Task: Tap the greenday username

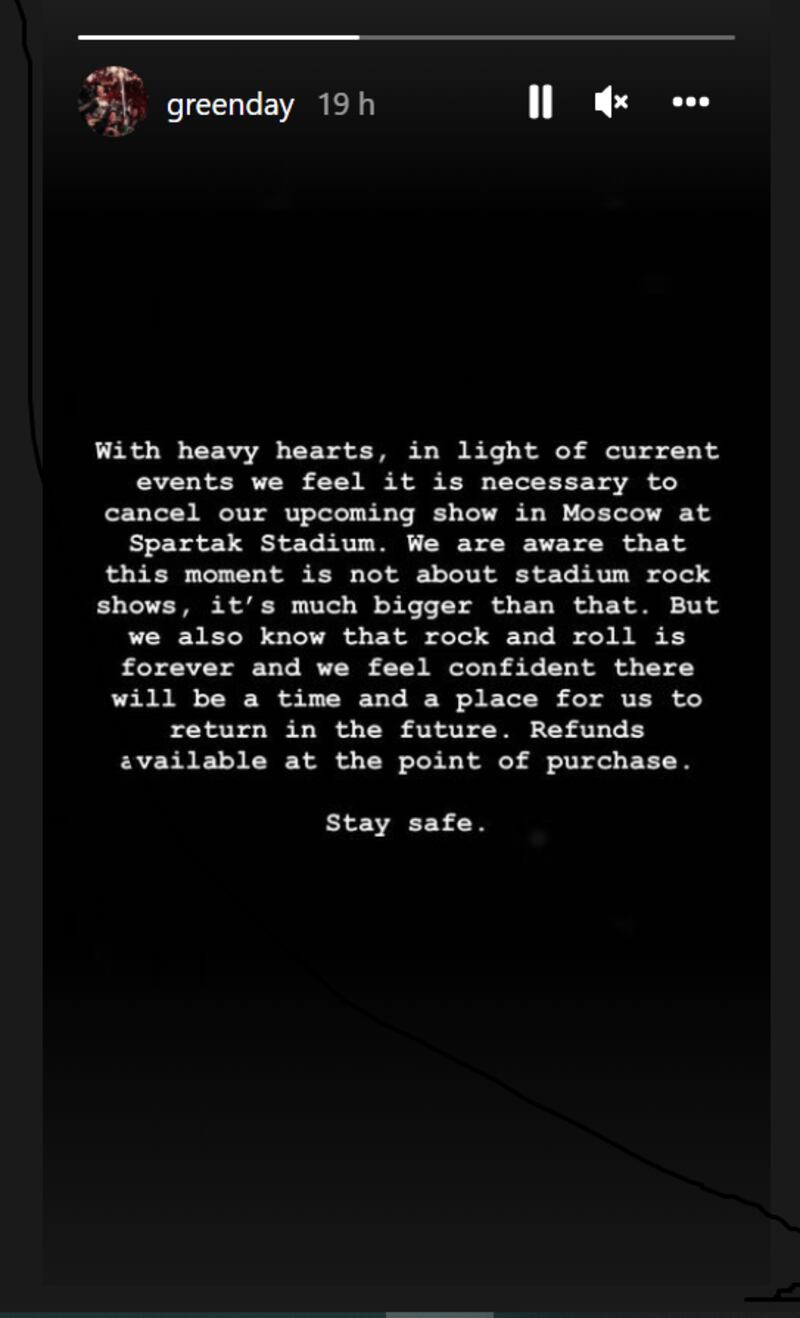Action: 230,104
